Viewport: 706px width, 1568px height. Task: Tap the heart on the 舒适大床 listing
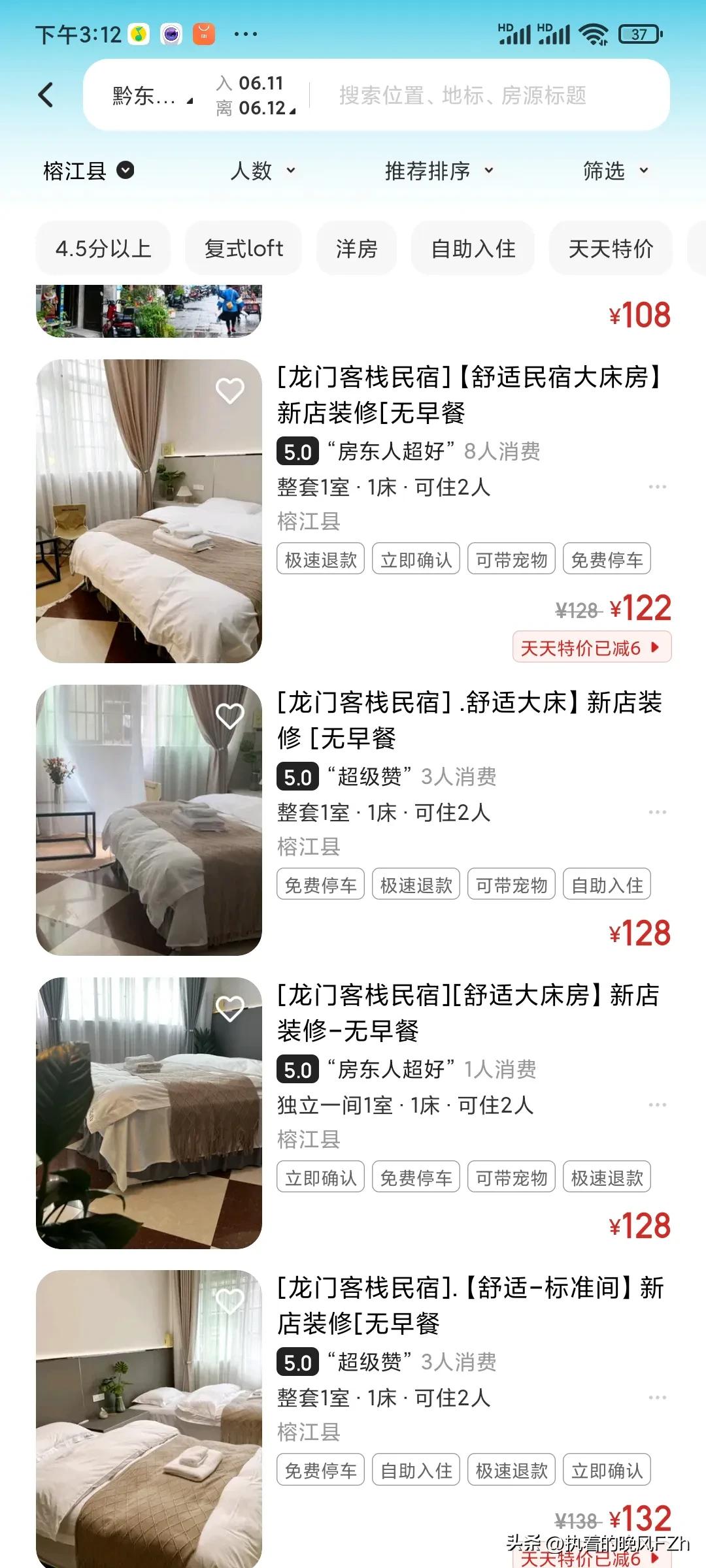pyautogui.click(x=229, y=717)
